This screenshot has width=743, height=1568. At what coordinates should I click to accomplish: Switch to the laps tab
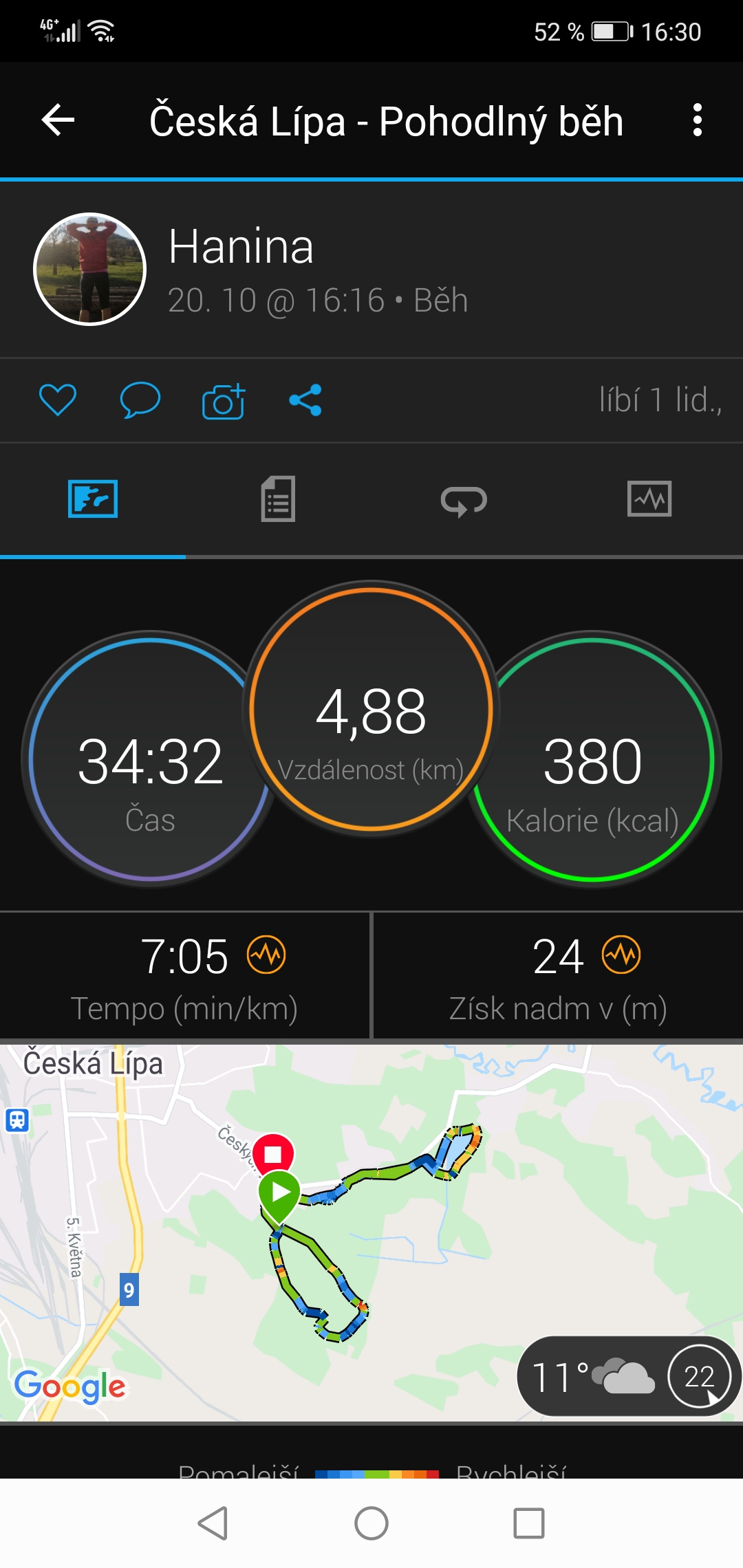click(x=464, y=500)
